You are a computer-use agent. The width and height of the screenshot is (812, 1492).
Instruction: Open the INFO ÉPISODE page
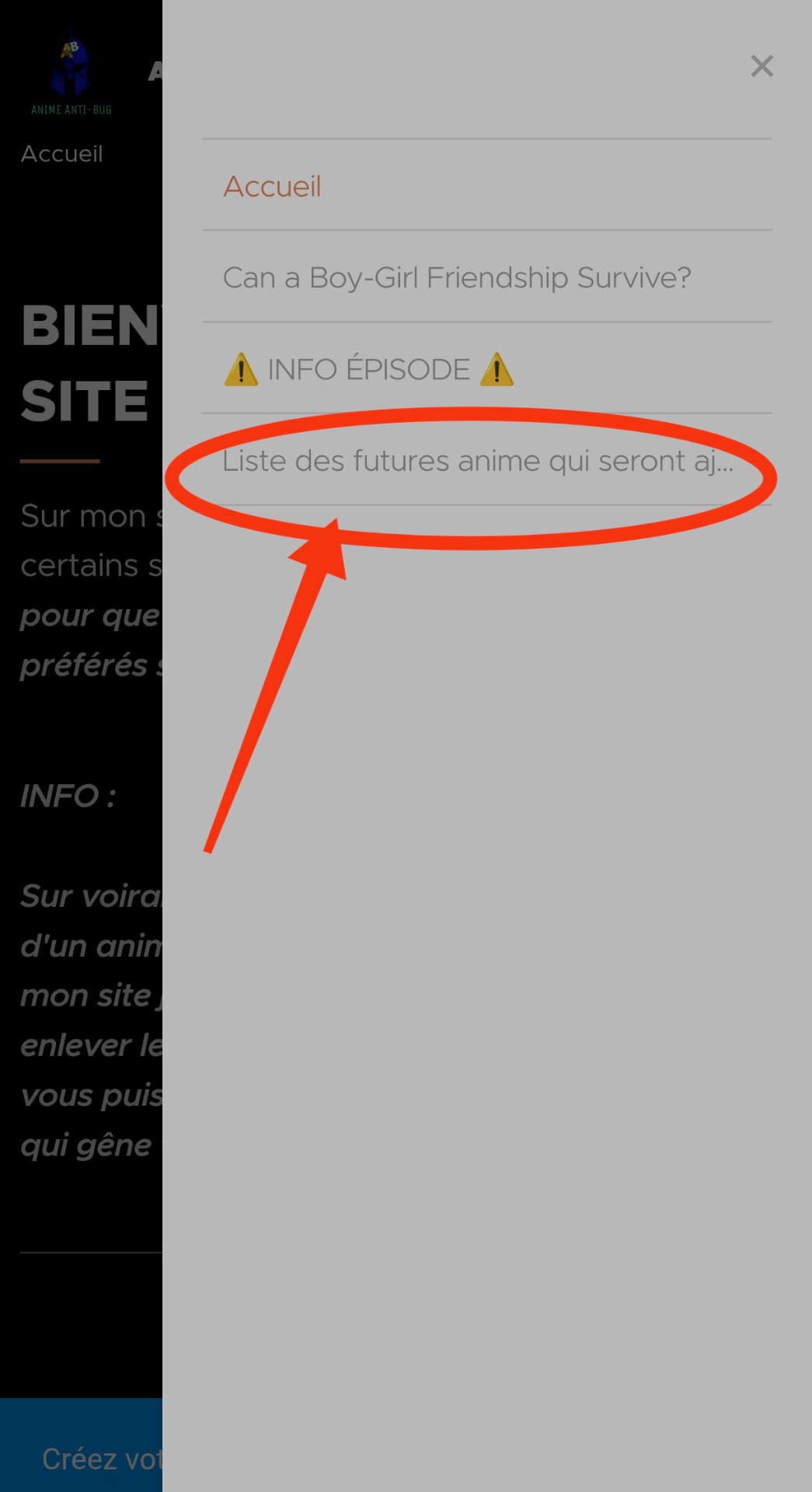486,368
